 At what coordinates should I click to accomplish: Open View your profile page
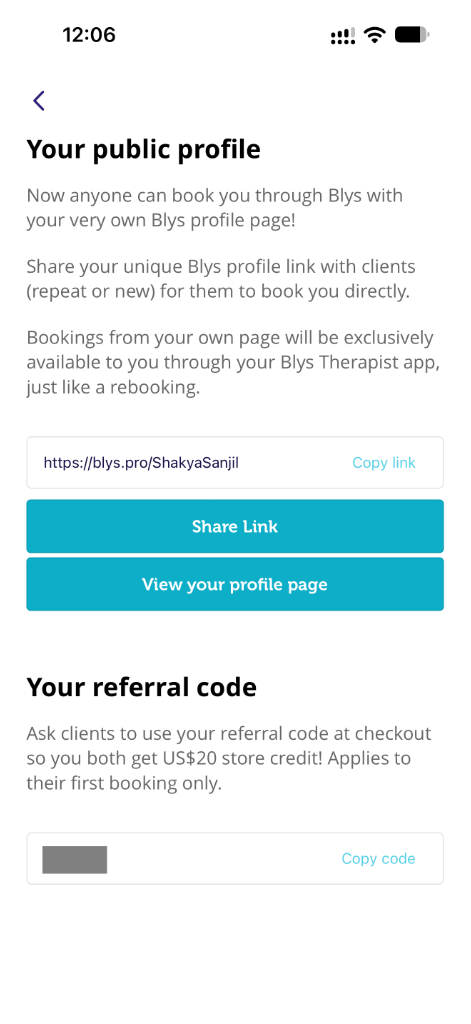click(235, 584)
